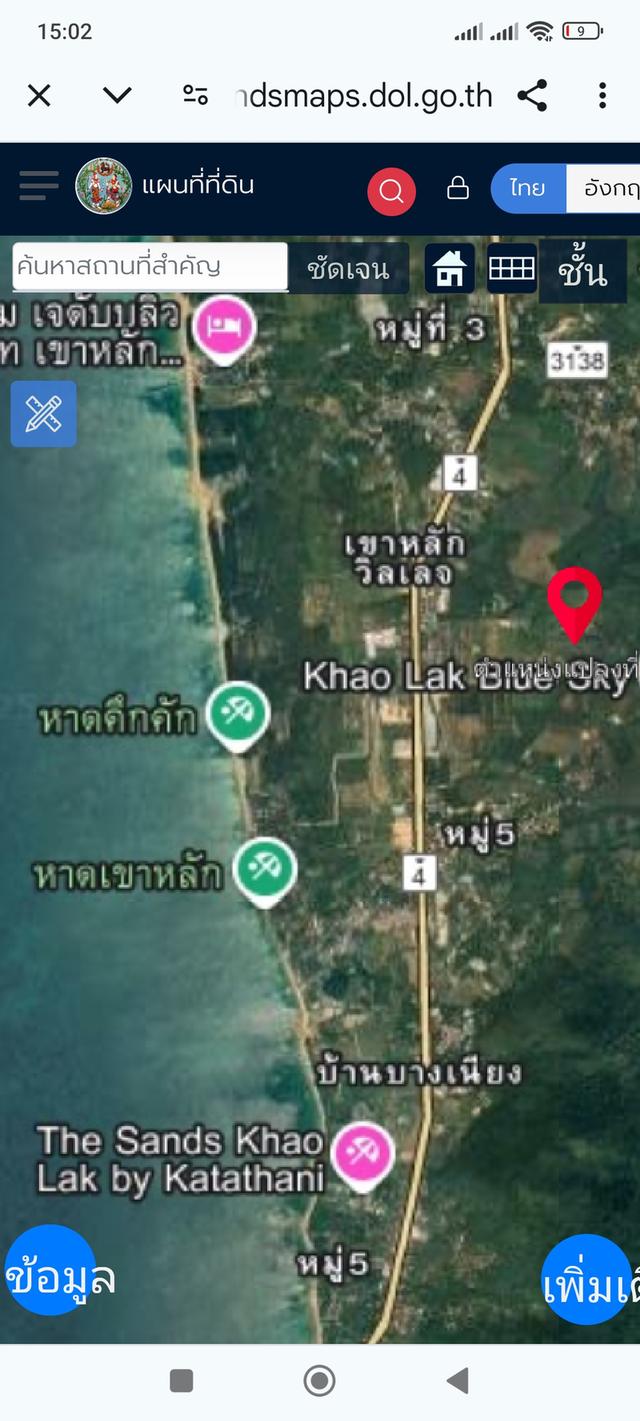Open the browser overflow menu

tap(602, 96)
